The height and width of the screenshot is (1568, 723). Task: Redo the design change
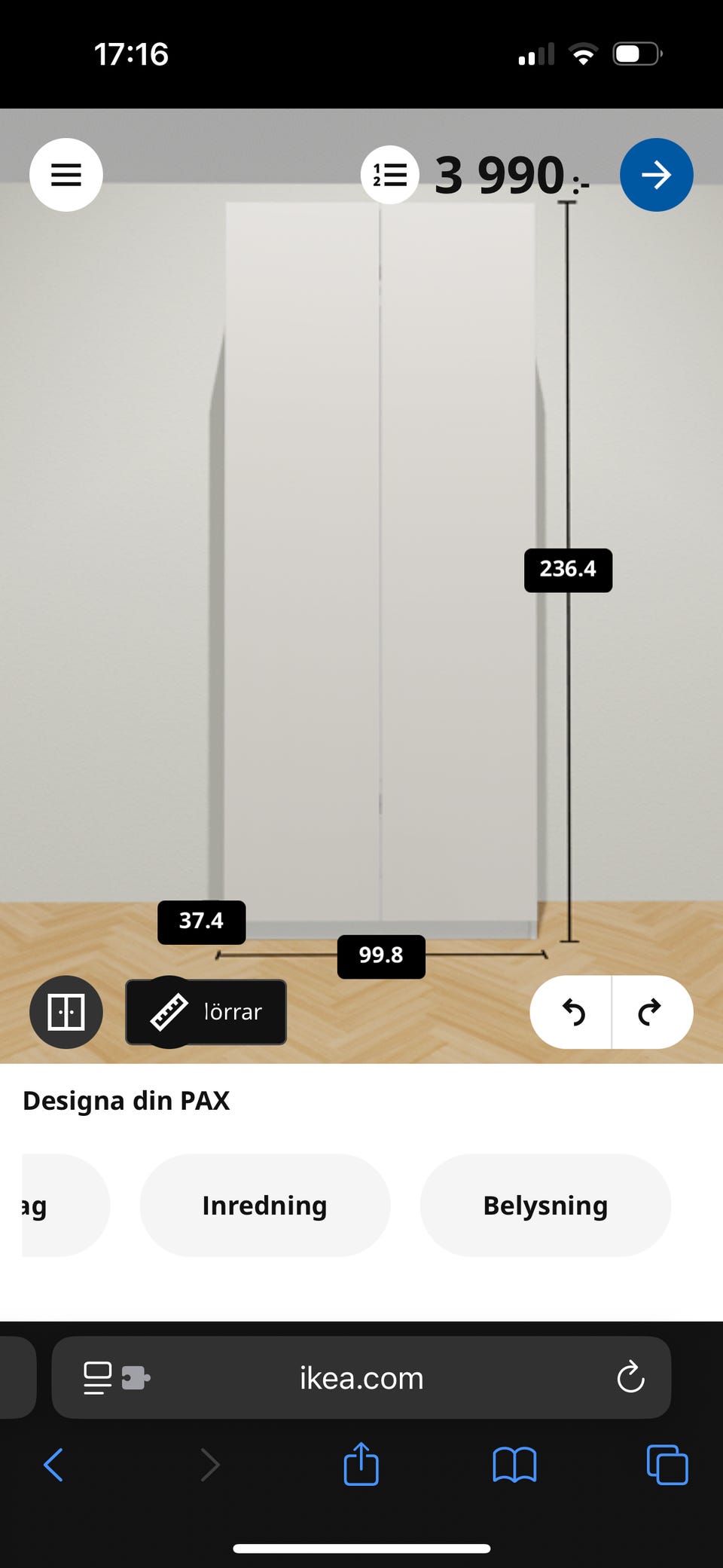tap(649, 1013)
